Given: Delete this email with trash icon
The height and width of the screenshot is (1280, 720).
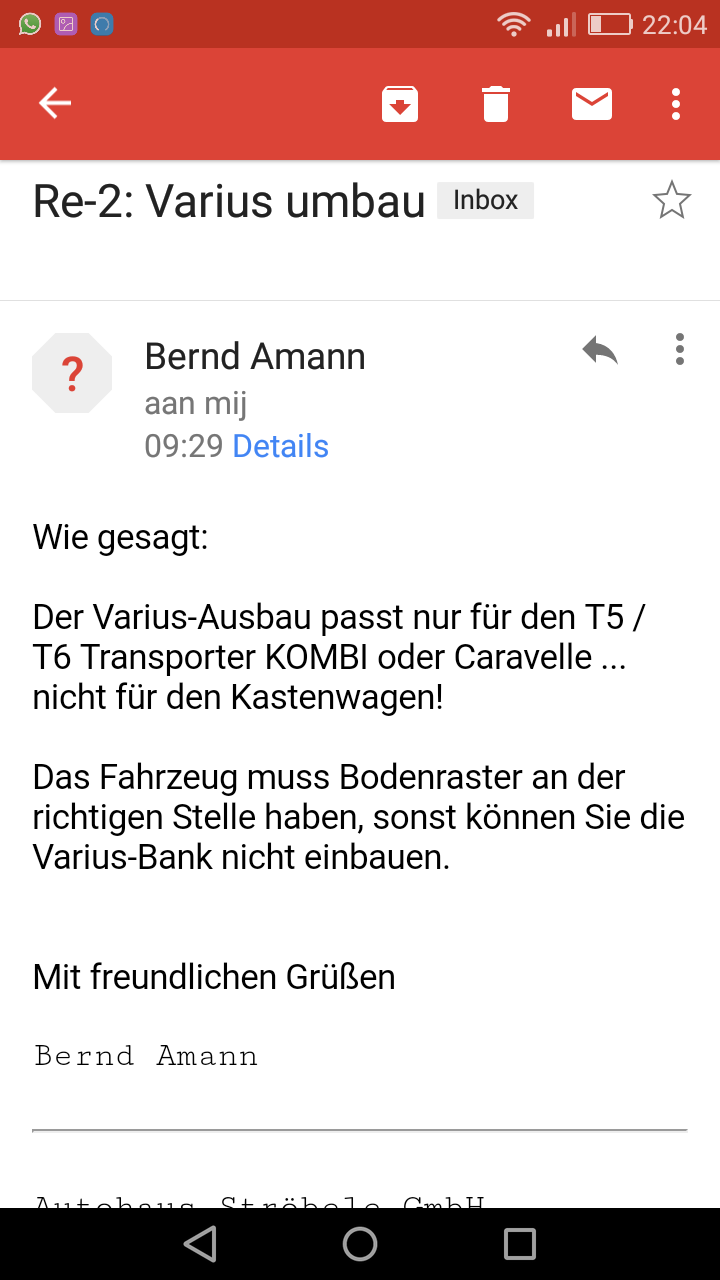Looking at the screenshot, I should (x=496, y=104).
